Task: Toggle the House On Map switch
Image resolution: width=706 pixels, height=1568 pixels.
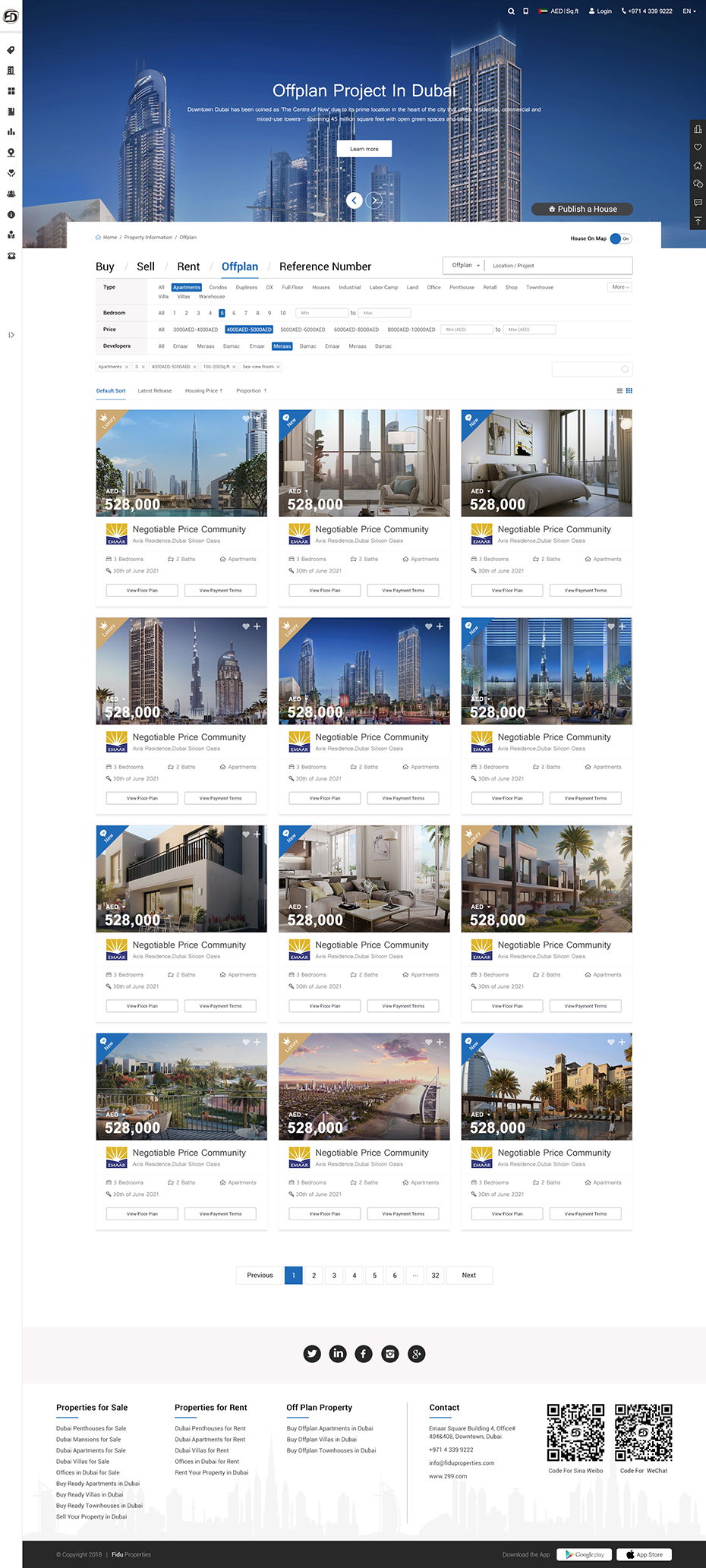Action: (620, 238)
